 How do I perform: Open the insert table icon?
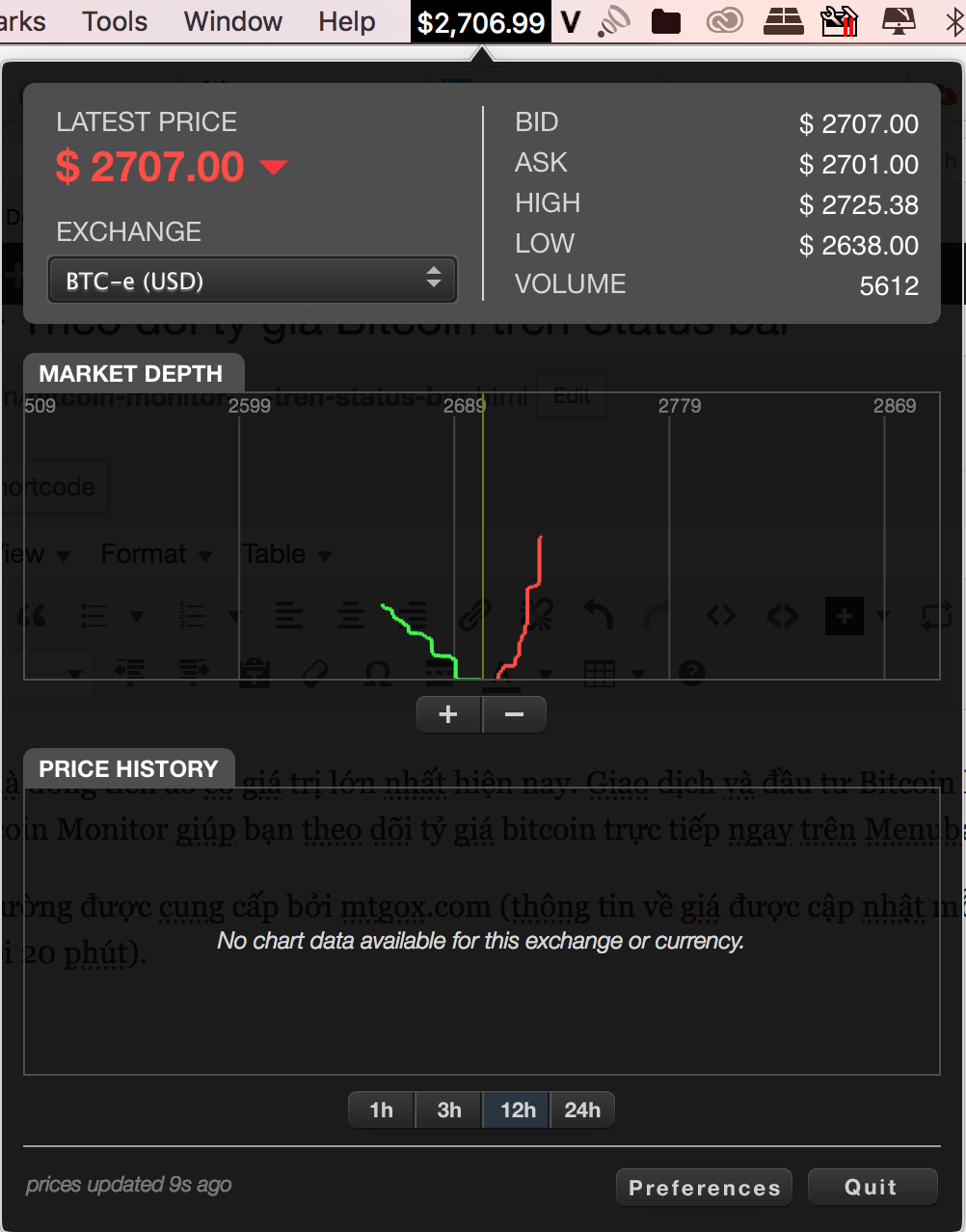599,672
